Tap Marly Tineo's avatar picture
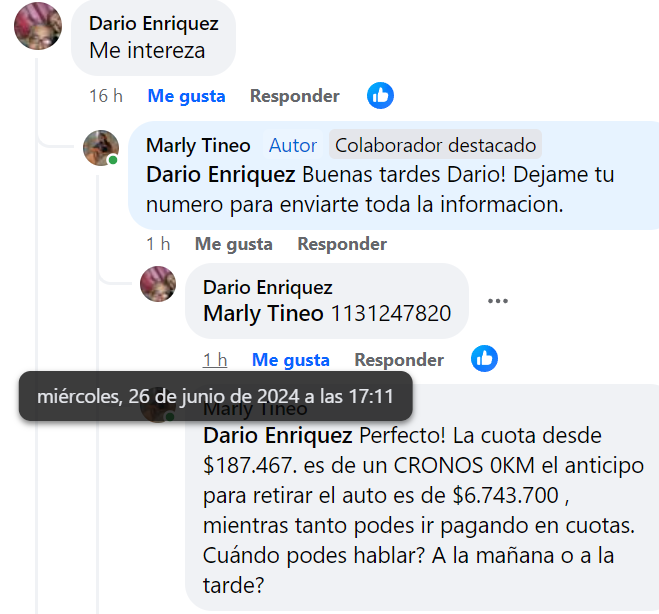 coord(100,148)
